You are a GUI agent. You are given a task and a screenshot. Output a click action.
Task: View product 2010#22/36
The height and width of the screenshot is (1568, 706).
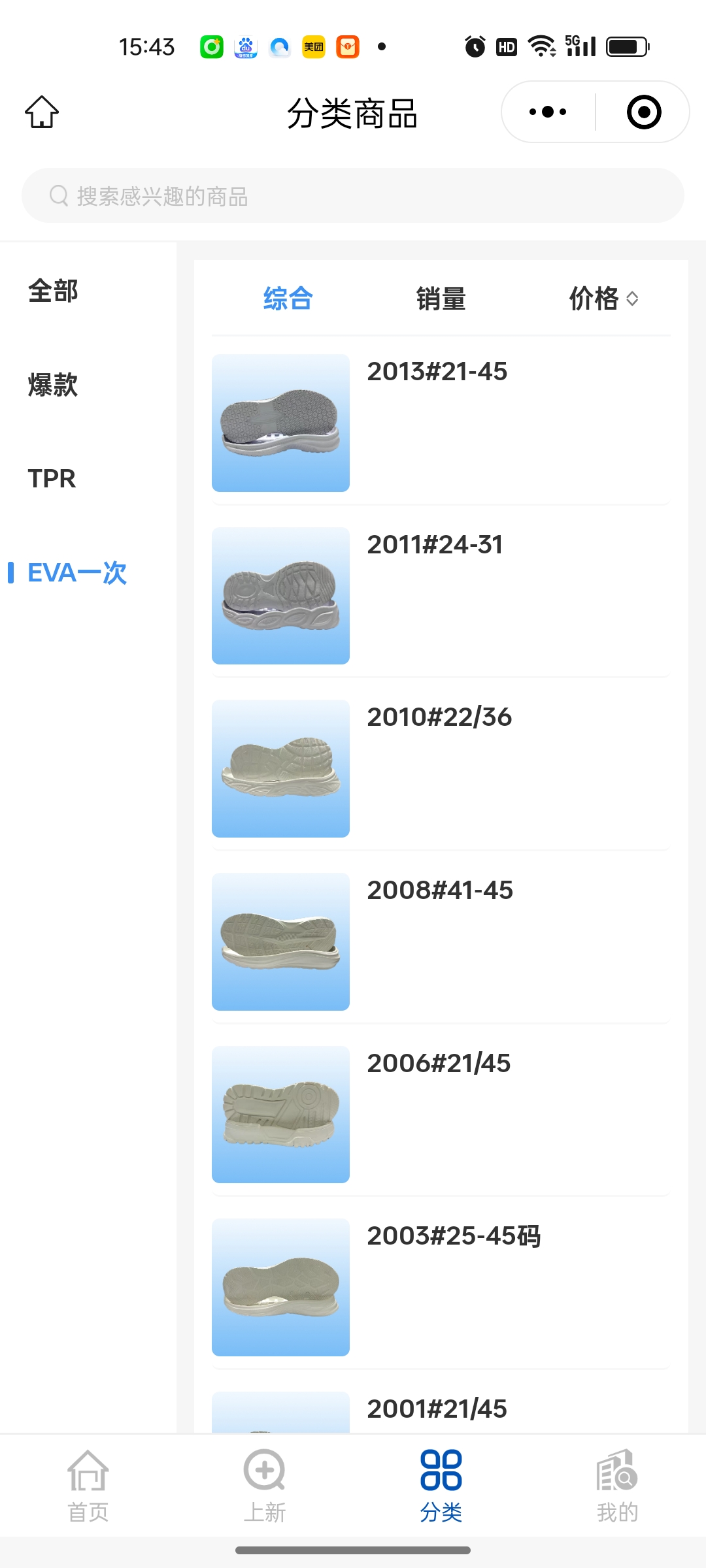pos(441,769)
